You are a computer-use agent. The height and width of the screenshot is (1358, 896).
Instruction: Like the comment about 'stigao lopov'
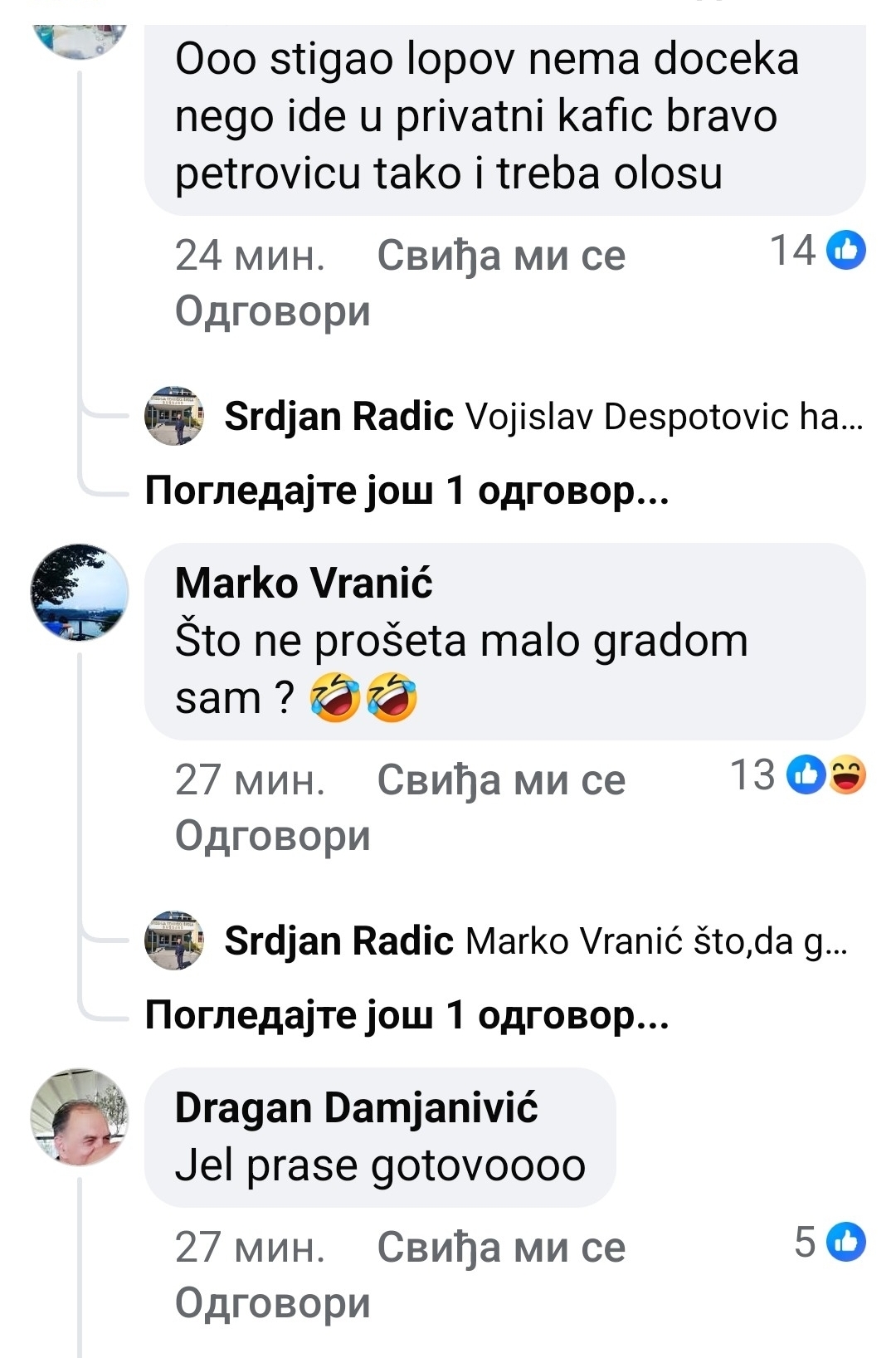pos(500,255)
